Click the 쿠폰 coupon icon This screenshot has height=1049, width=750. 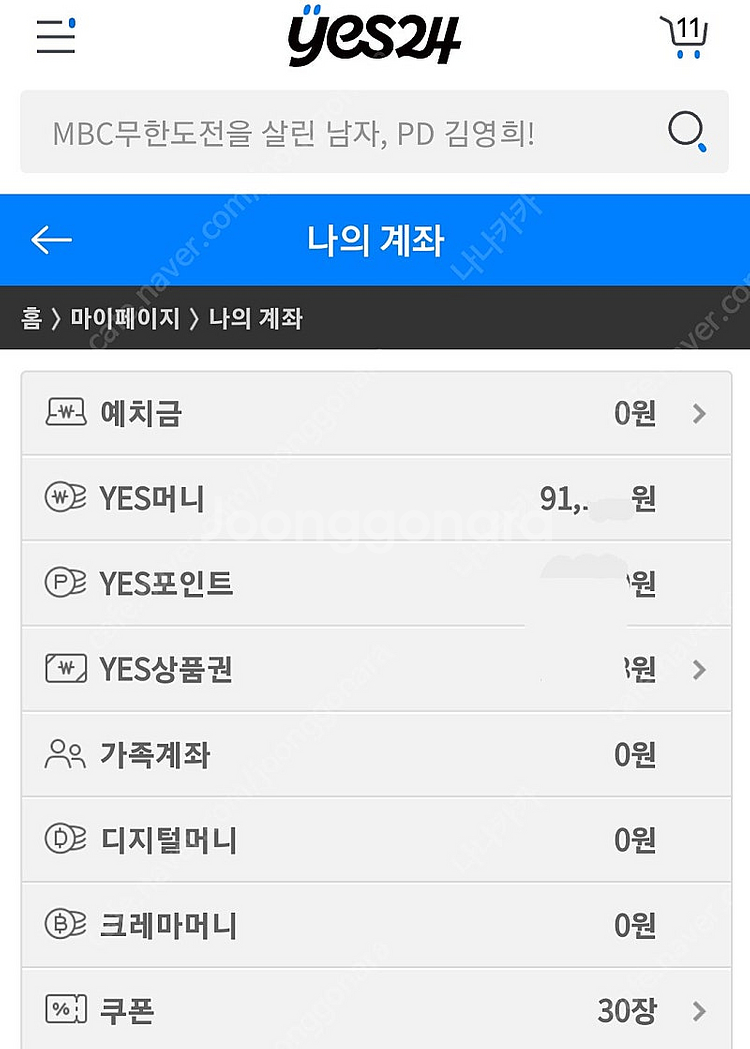66,1011
